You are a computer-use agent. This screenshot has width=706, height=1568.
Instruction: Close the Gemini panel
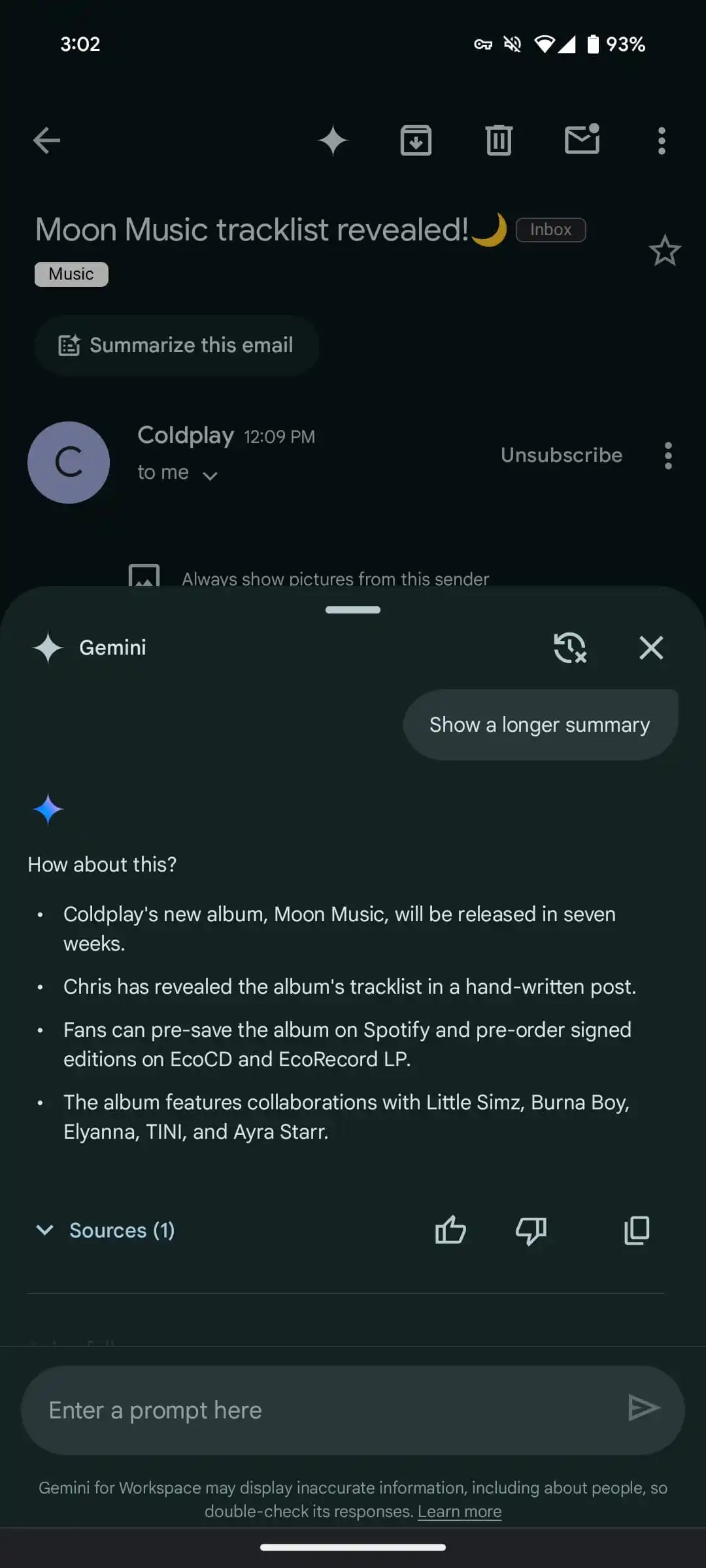click(x=651, y=647)
